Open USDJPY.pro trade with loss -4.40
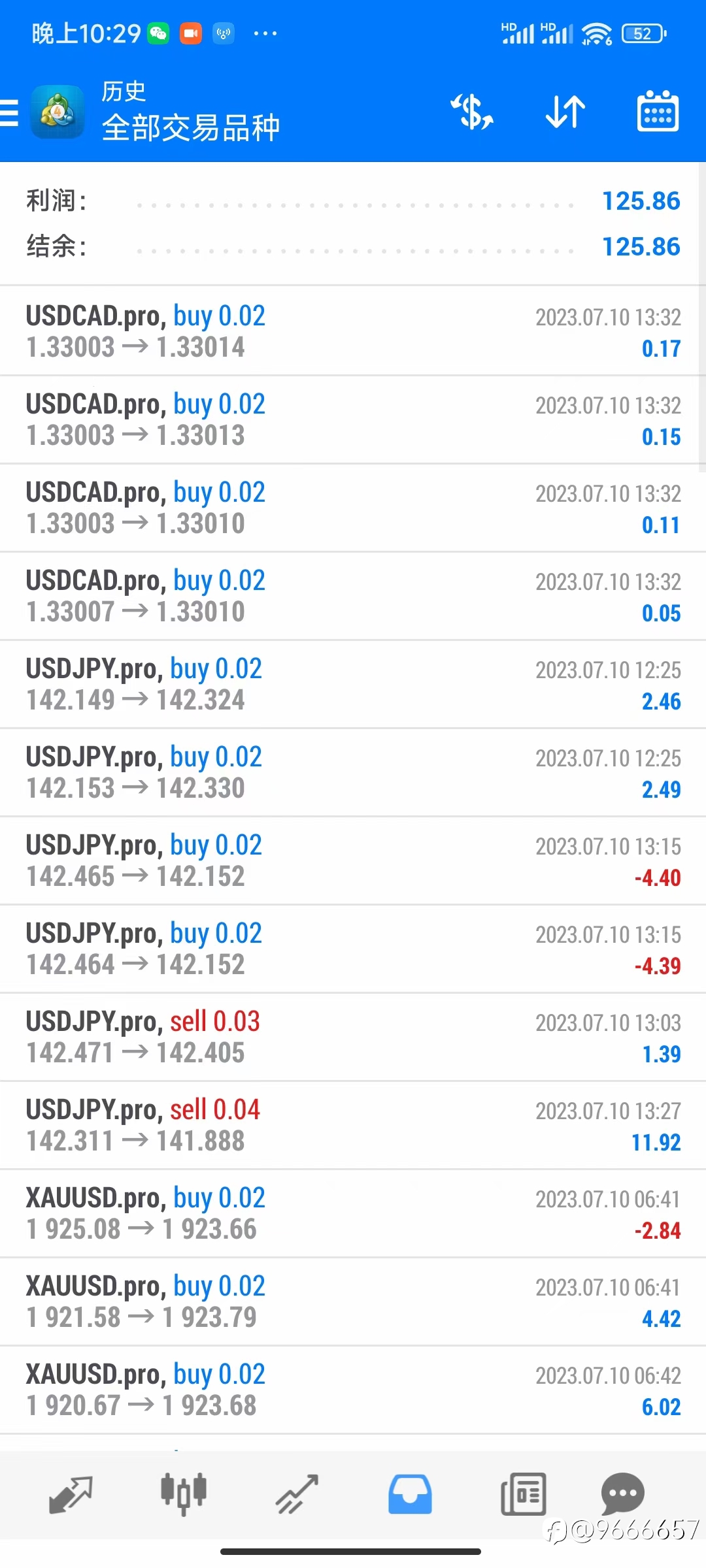This screenshot has height=1568, width=706. click(x=353, y=860)
